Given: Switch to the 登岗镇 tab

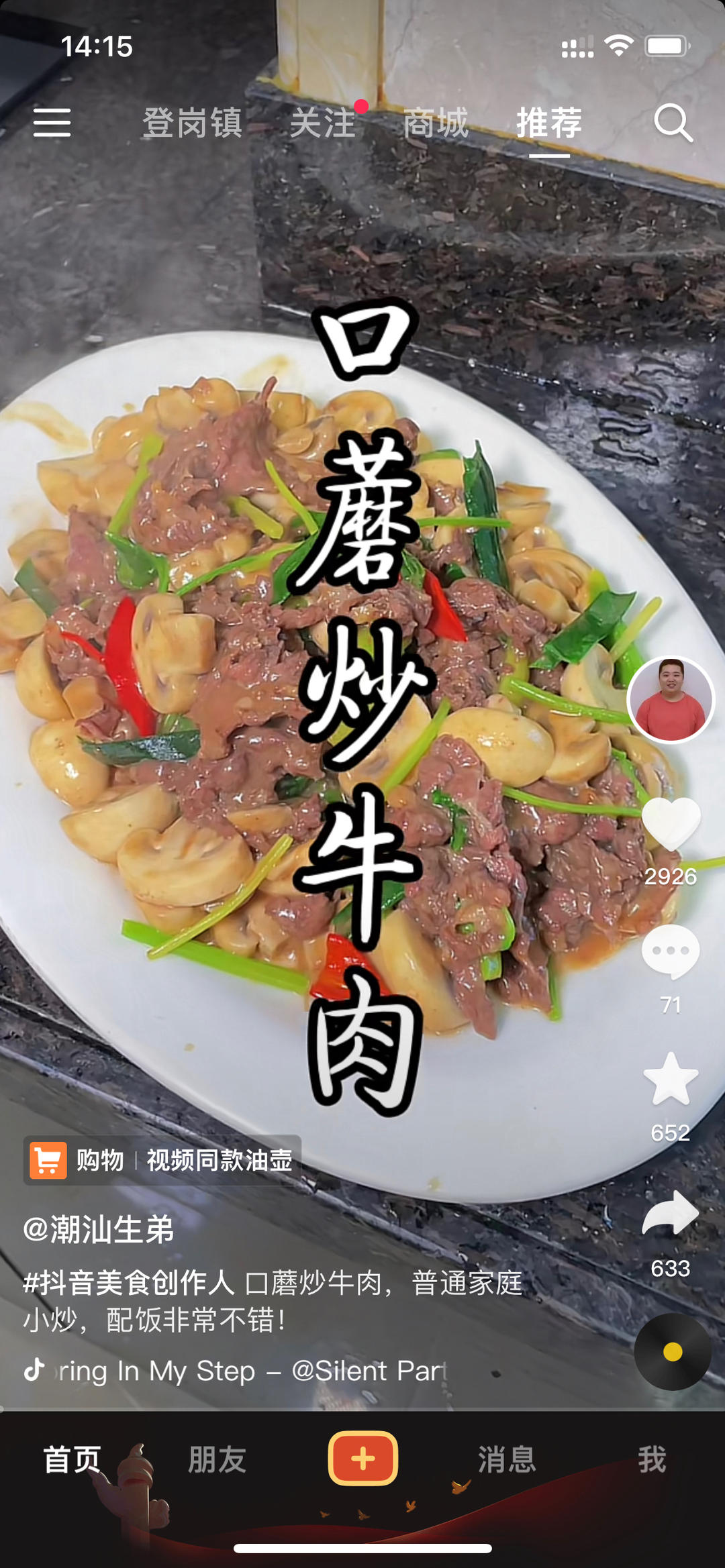Looking at the screenshot, I should pos(192,123).
